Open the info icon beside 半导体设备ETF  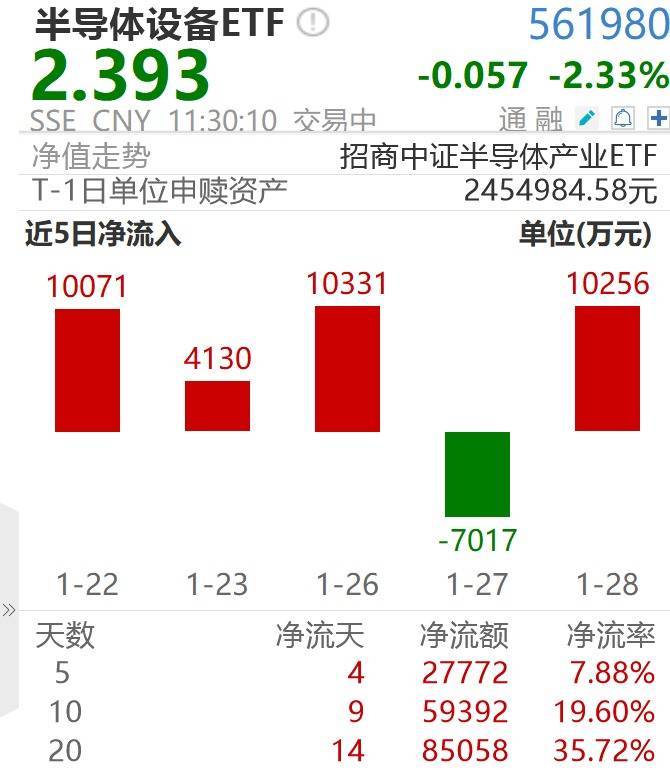click(313, 22)
